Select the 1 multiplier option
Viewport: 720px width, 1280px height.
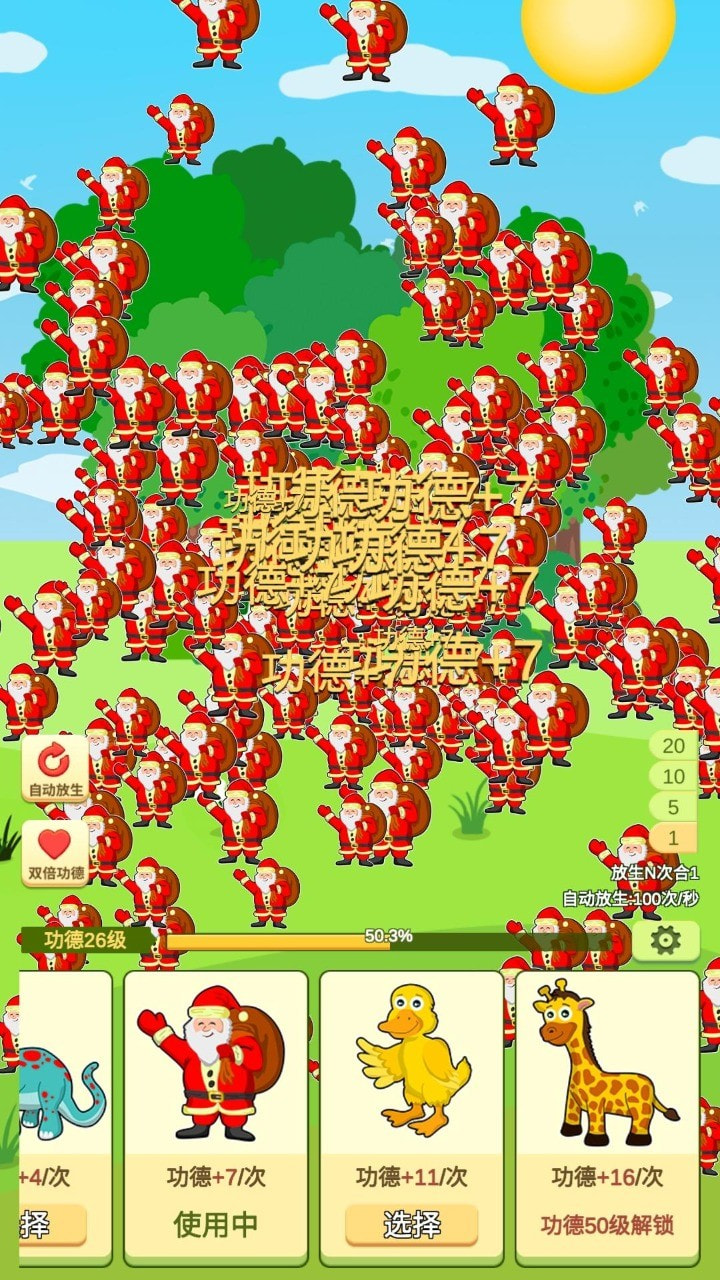point(674,837)
